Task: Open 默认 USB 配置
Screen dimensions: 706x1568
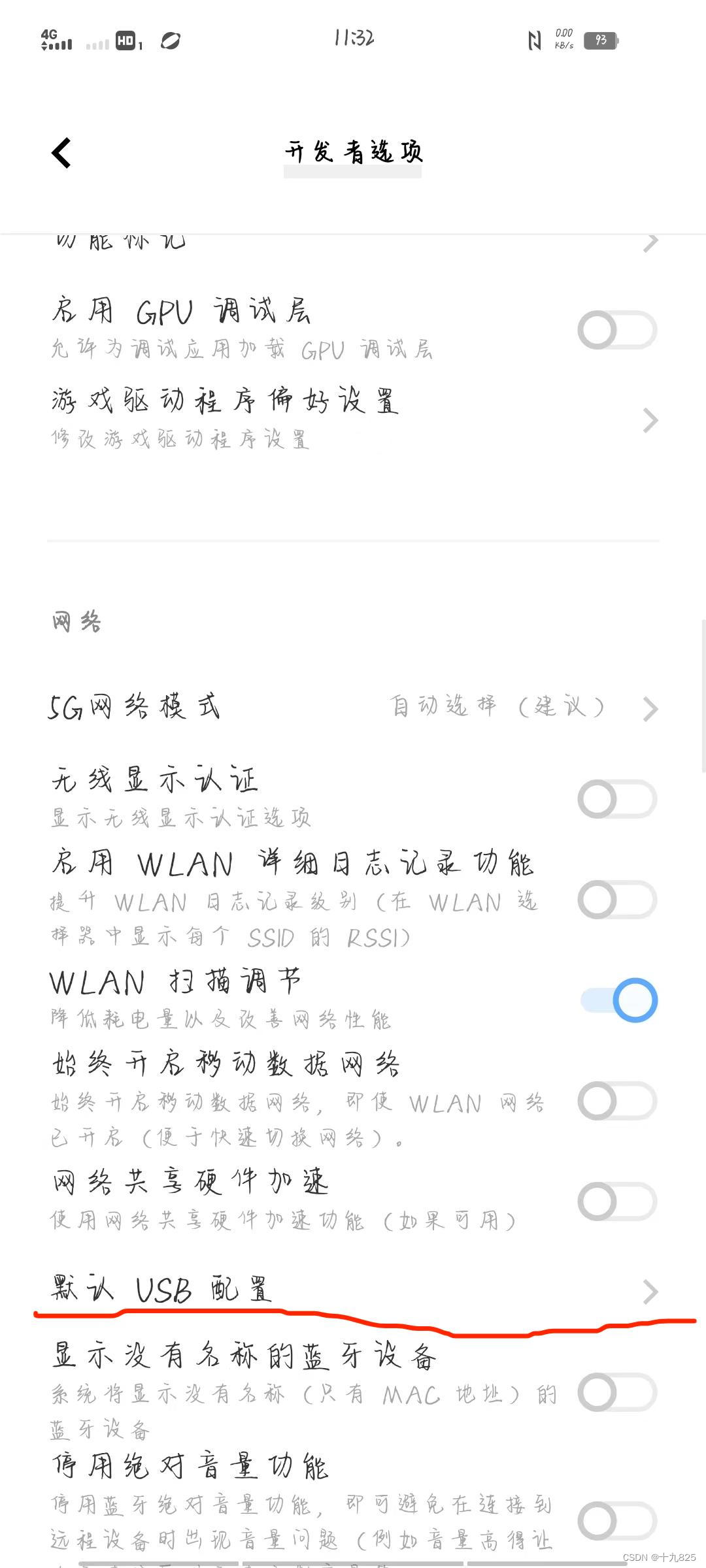Action: (353, 1290)
